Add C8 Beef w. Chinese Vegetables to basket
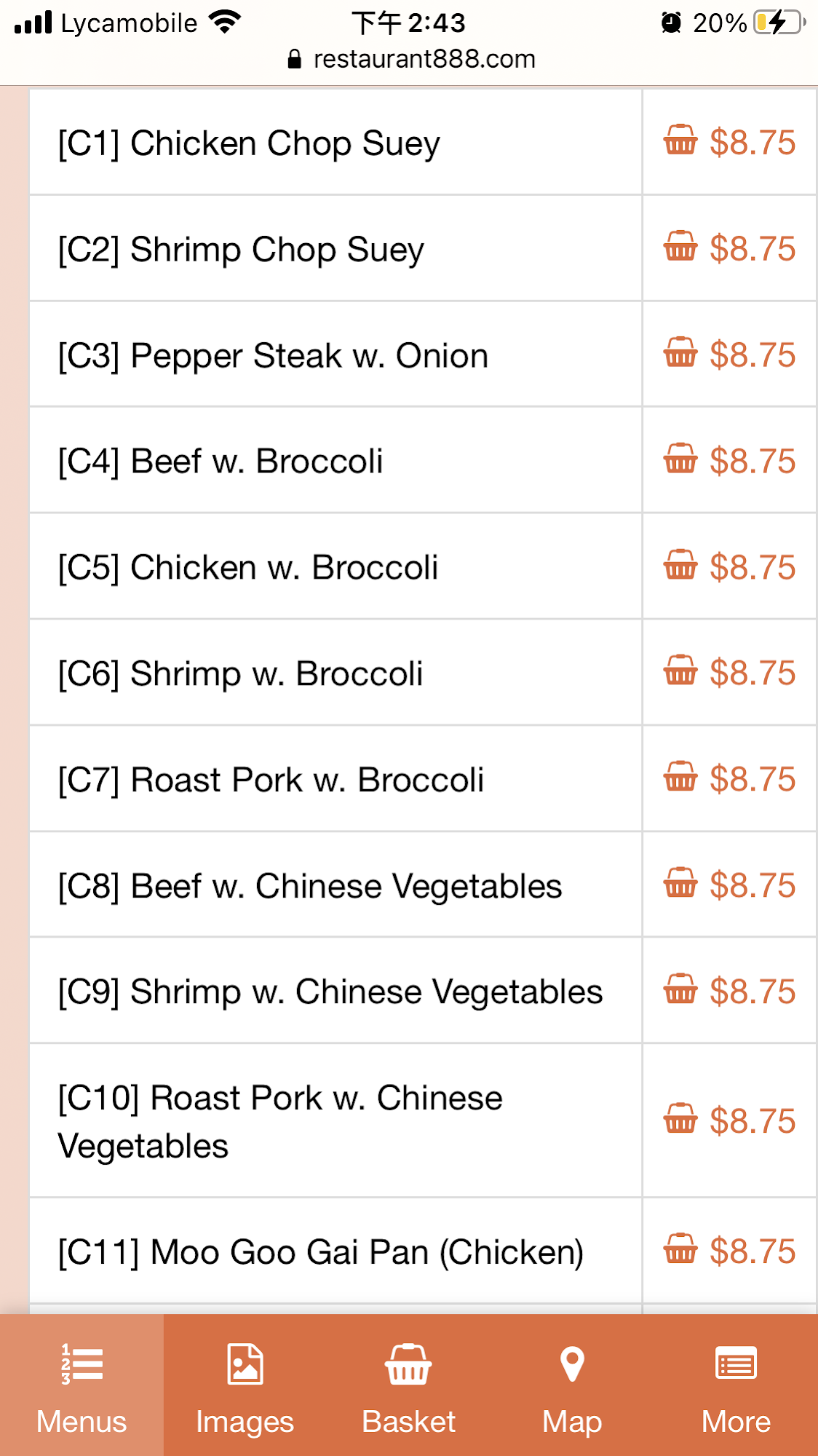Viewport: 818px width, 1456px height. 729,885
